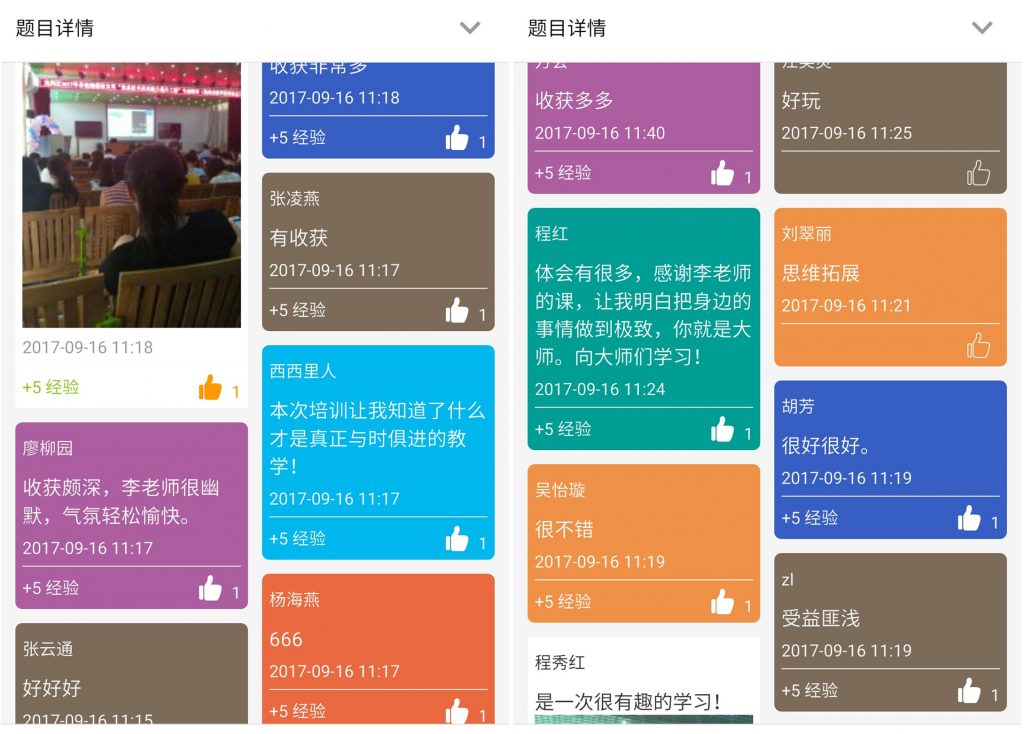
Task: Give a thumbs-up to 刘翠丽's post
Action: [978, 346]
